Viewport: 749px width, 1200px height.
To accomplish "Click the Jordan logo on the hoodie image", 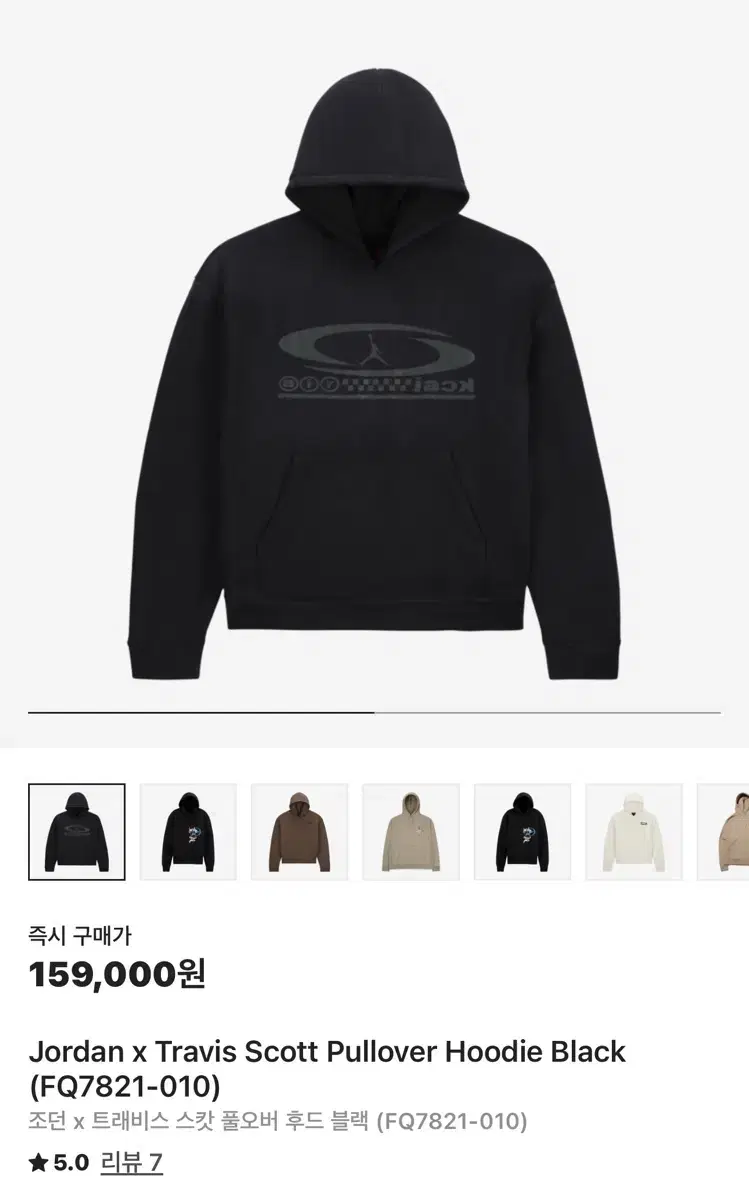I will point(374,348).
